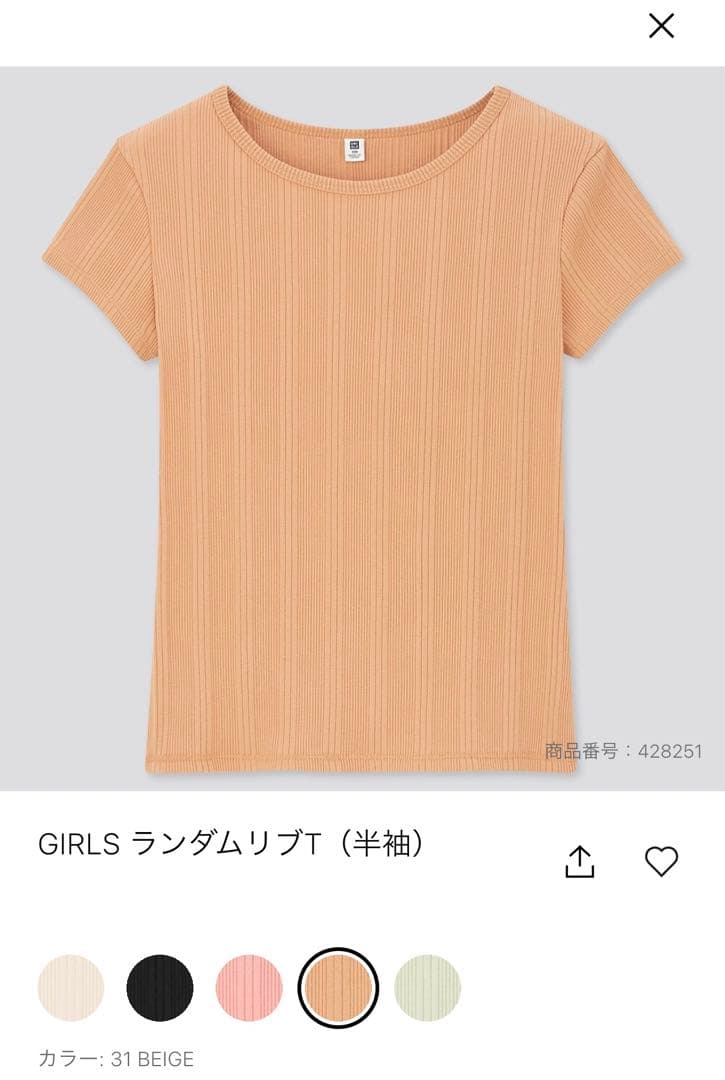Choose the black color swatch
Image resolution: width=725 pixels, height=1080 pixels.
(160, 988)
